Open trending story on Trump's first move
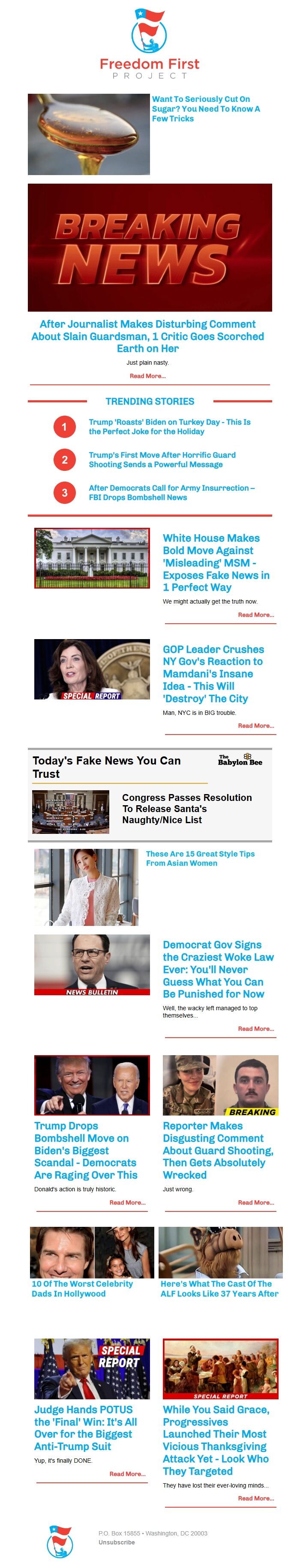300x1568 pixels. pyautogui.click(x=162, y=459)
